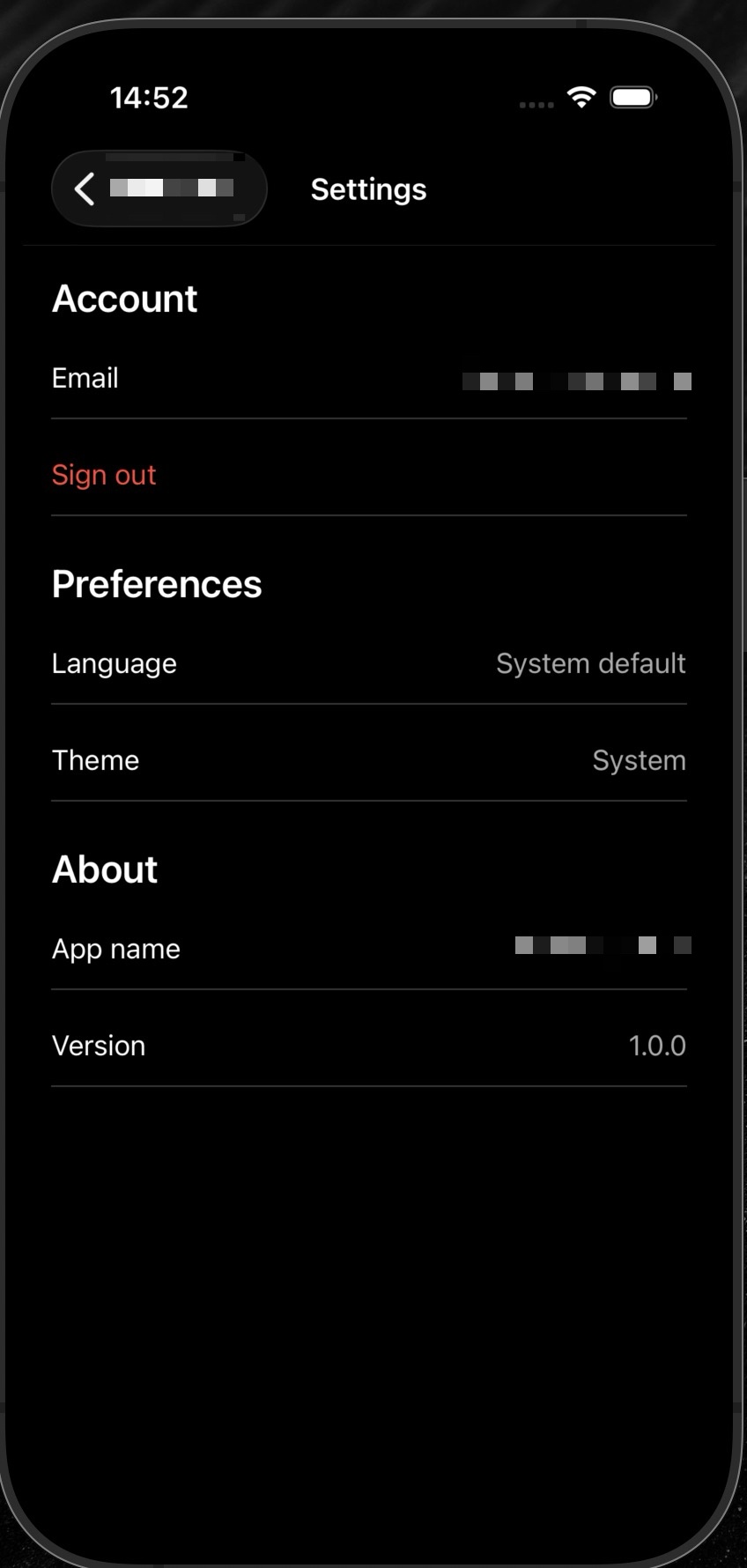Tap the Language row label

pyautogui.click(x=115, y=663)
